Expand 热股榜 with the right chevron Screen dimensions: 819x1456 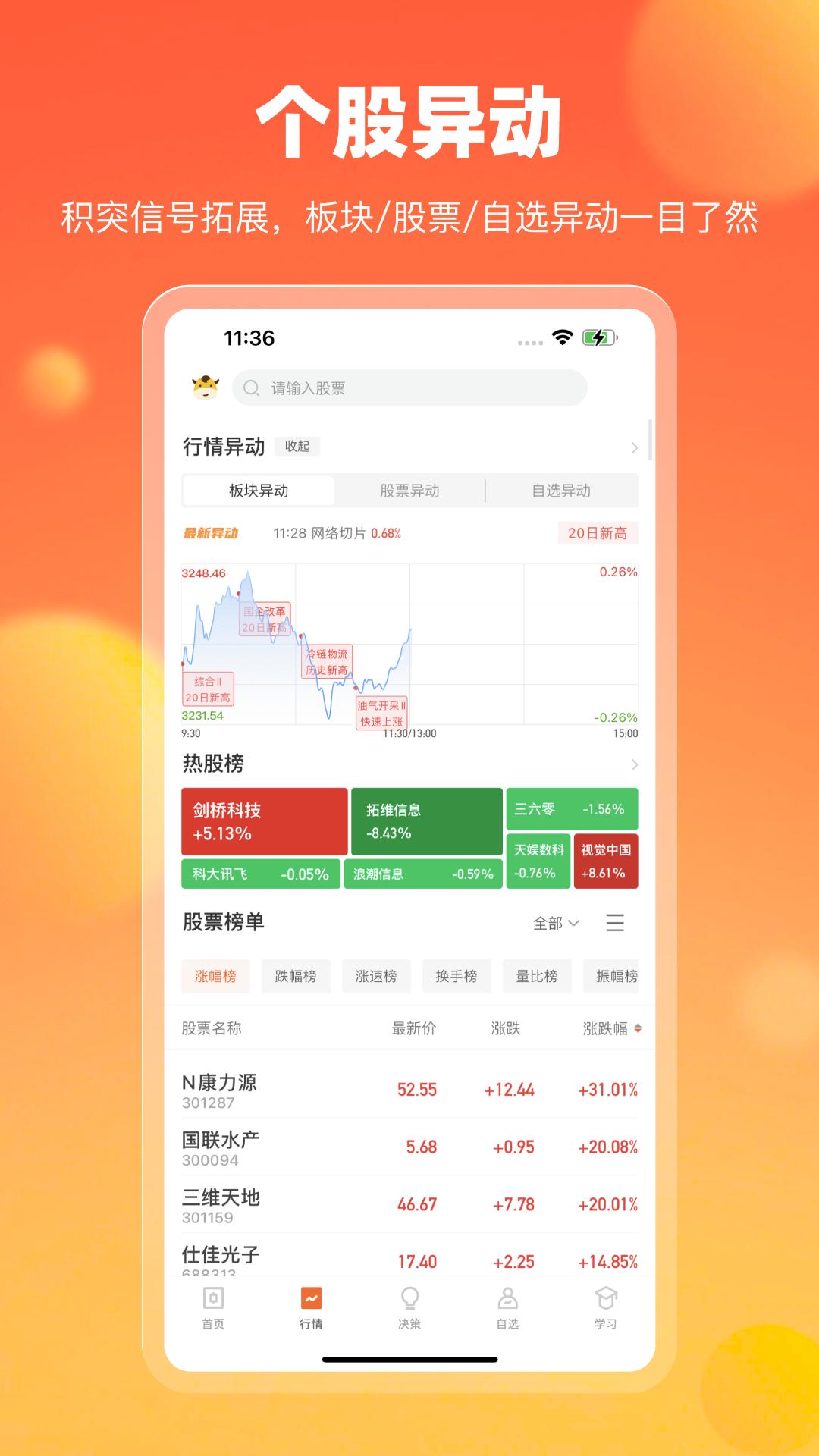coord(635,765)
